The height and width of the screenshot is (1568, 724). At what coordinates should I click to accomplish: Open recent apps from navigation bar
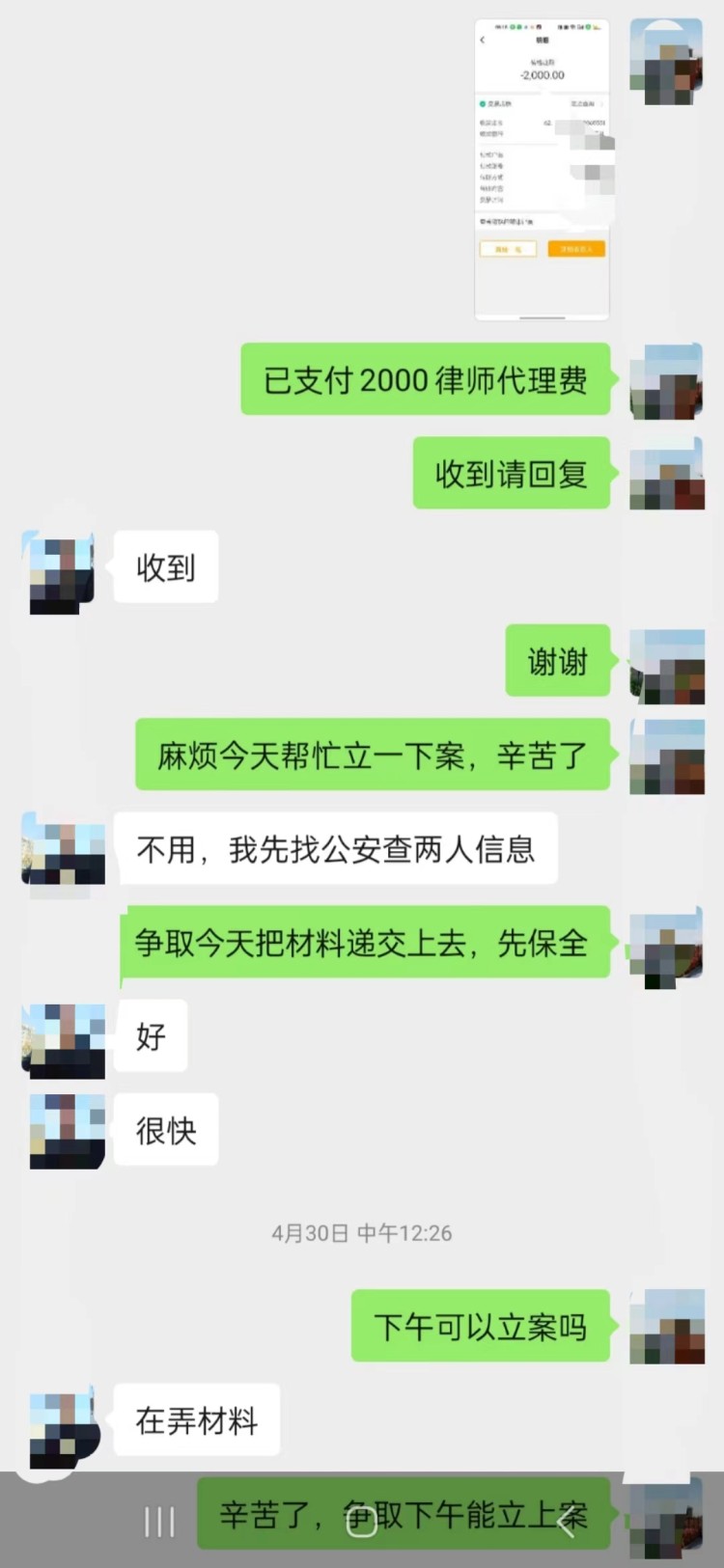(x=159, y=1522)
